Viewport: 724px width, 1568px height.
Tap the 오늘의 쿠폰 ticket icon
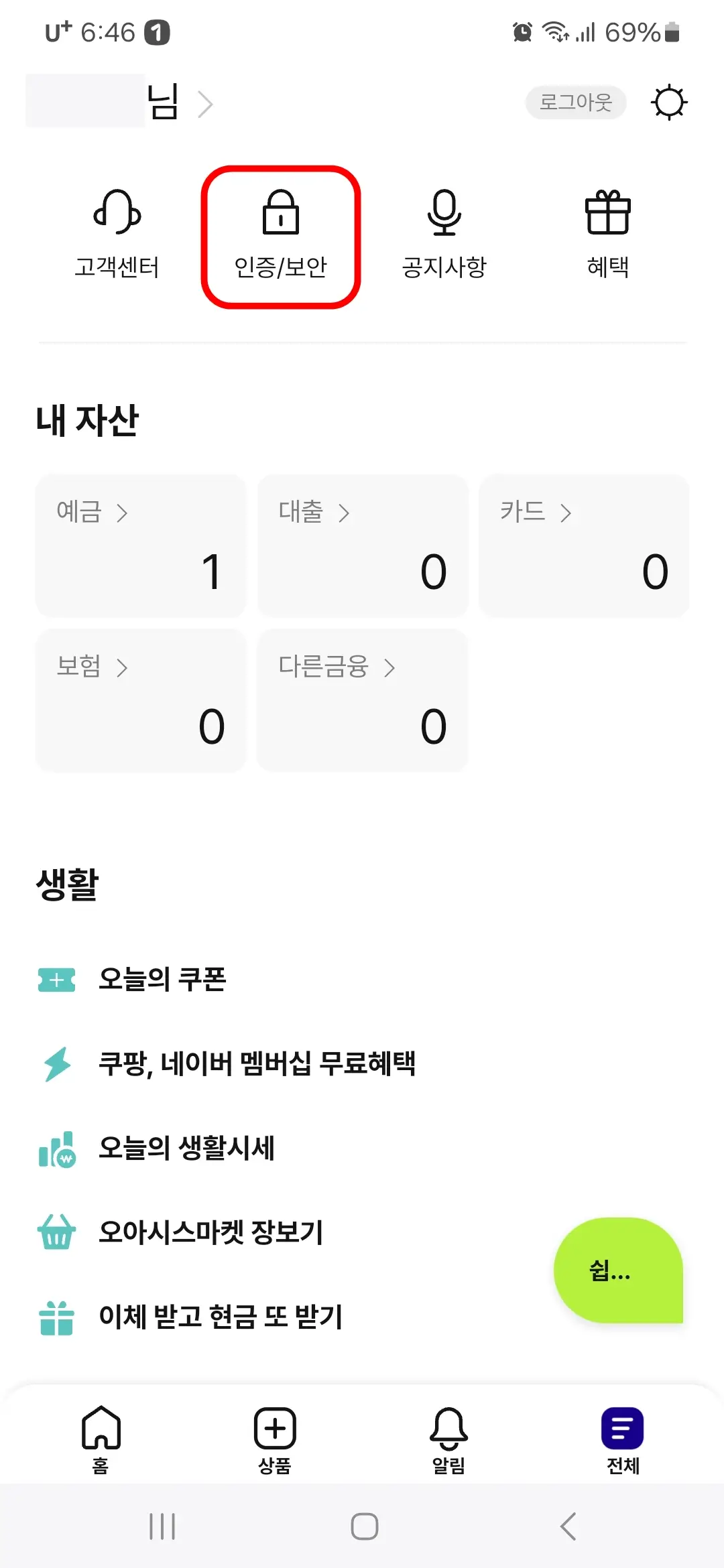coord(57,980)
